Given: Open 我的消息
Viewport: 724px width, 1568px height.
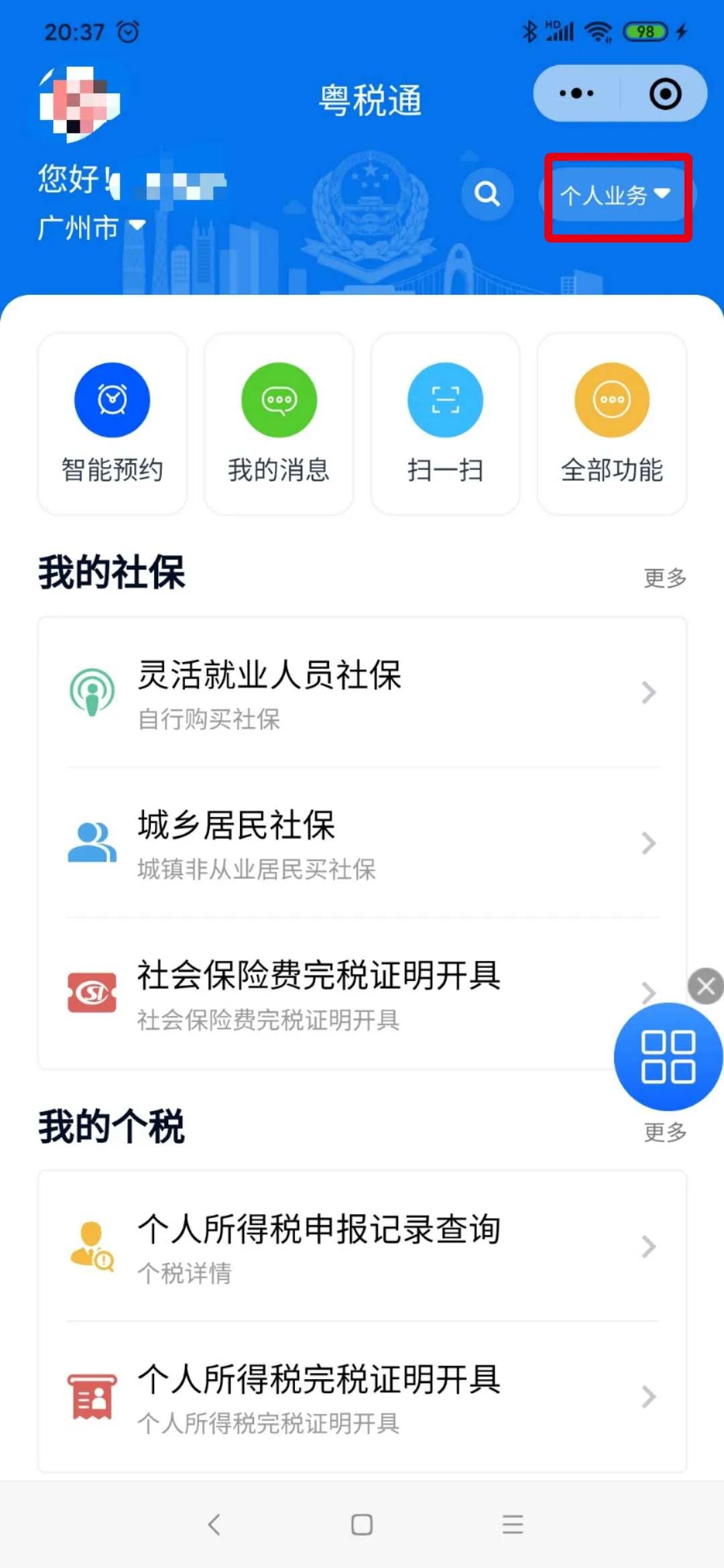Looking at the screenshot, I should pyautogui.click(x=279, y=423).
